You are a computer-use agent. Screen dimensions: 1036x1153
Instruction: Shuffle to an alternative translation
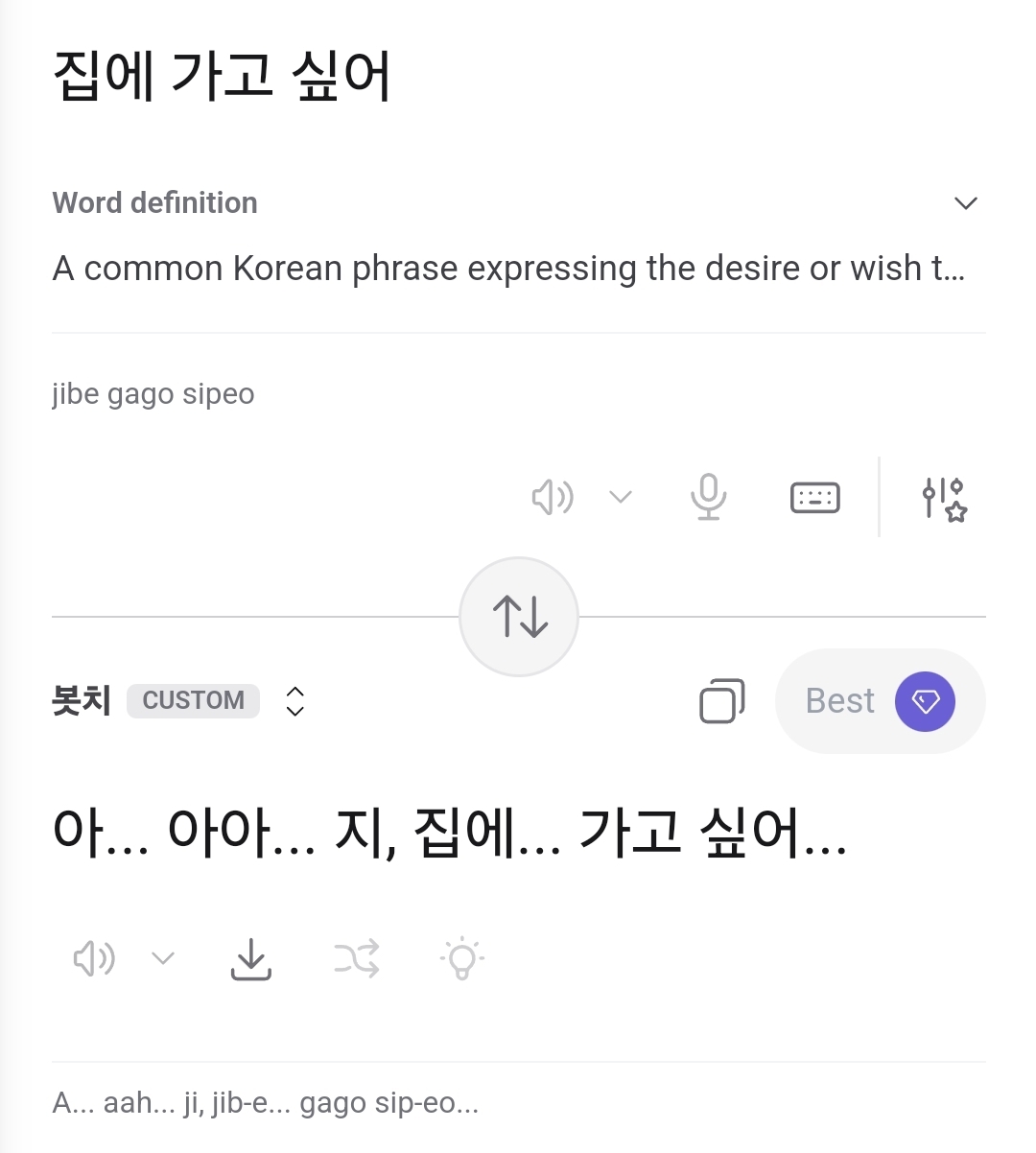(357, 958)
